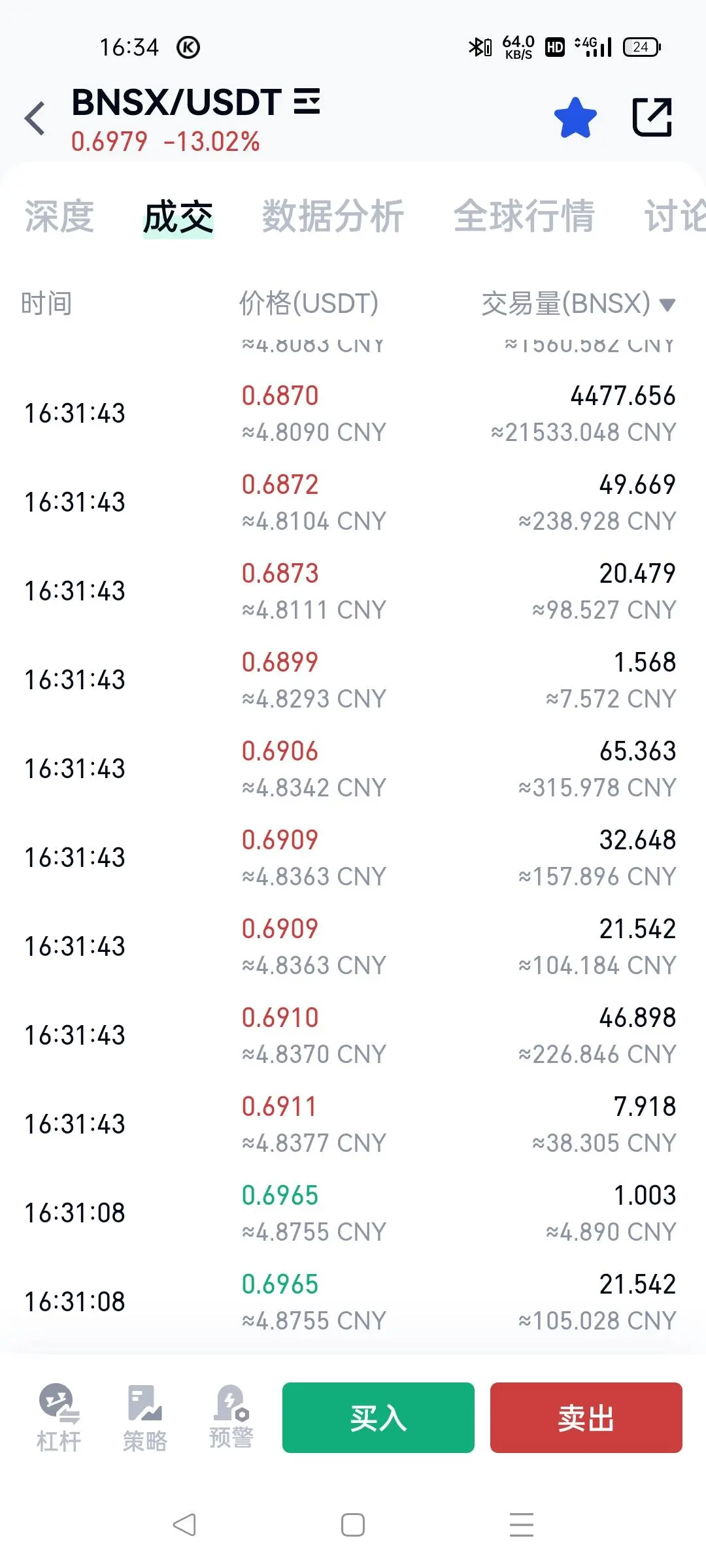Tap the green 买入 button
This screenshot has height=1568, width=706.
tap(378, 1418)
